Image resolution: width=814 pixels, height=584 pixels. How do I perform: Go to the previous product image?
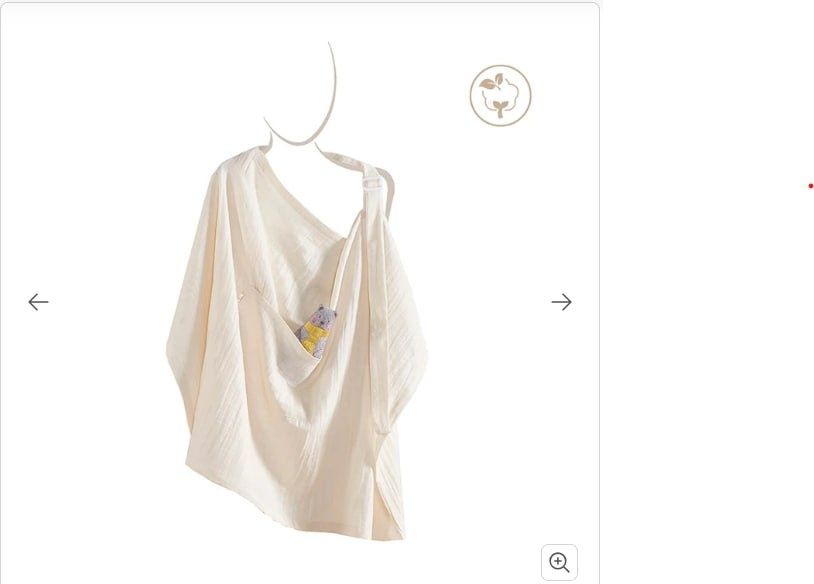pyautogui.click(x=38, y=302)
